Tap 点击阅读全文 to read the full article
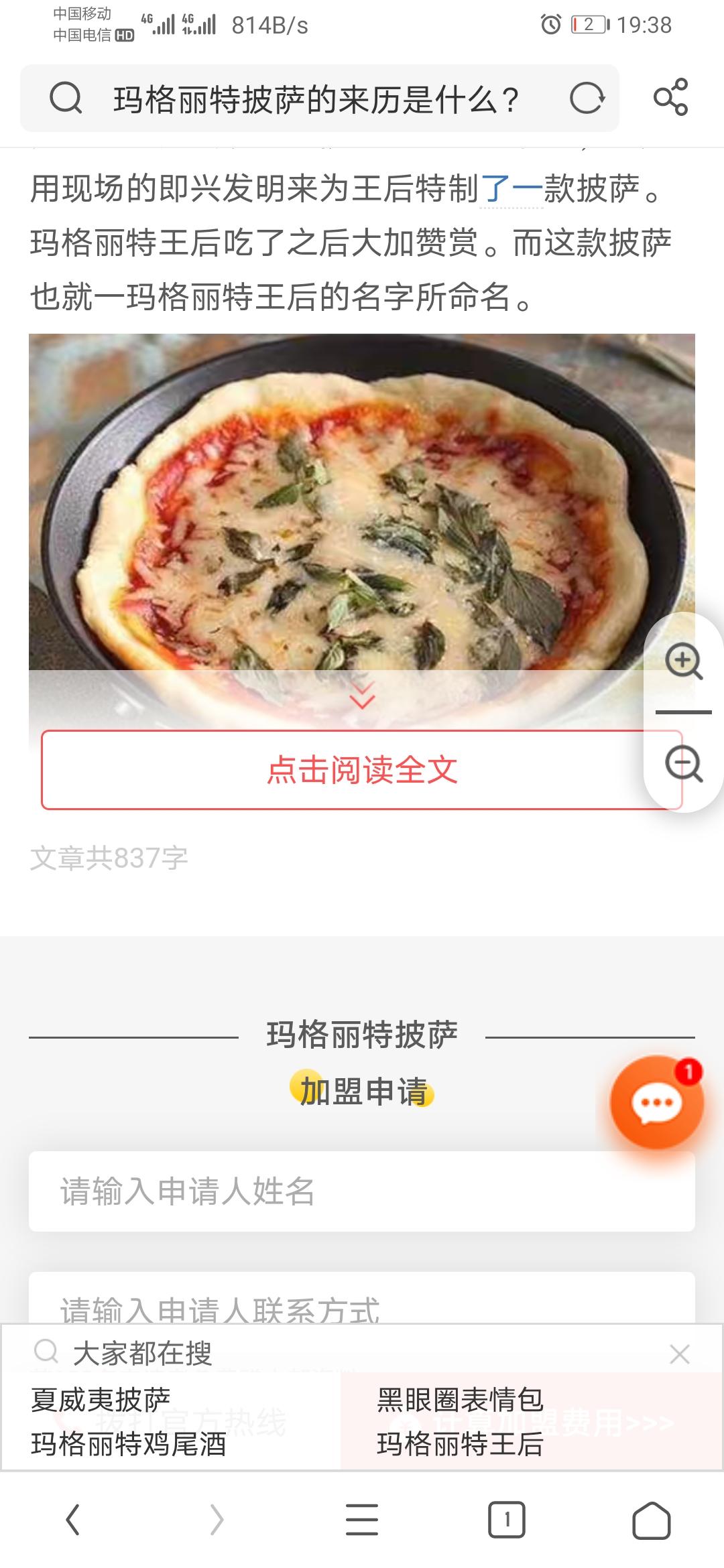The height and width of the screenshot is (1568, 724). pyautogui.click(x=362, y=770)
